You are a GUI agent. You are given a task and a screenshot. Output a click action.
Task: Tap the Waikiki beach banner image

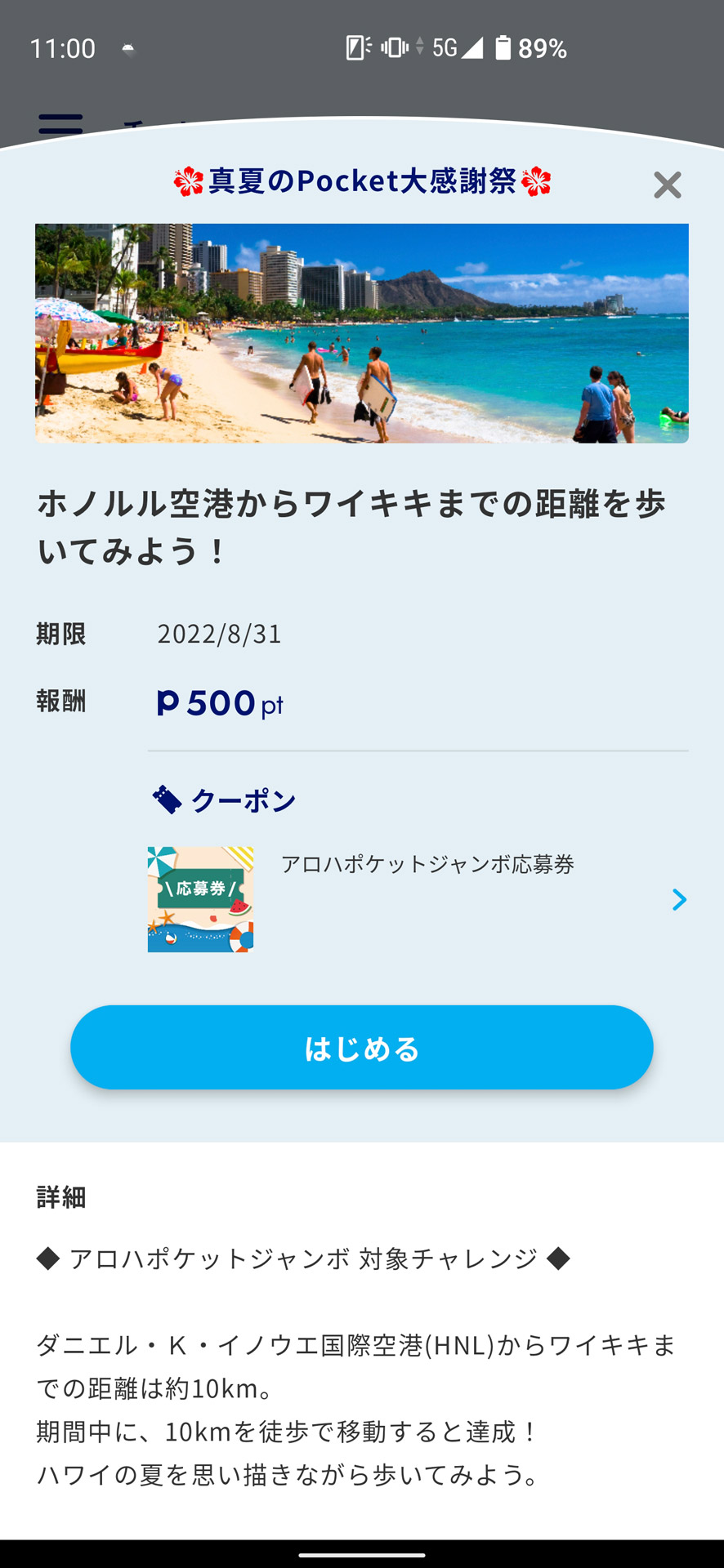click(x=362, y=332)
